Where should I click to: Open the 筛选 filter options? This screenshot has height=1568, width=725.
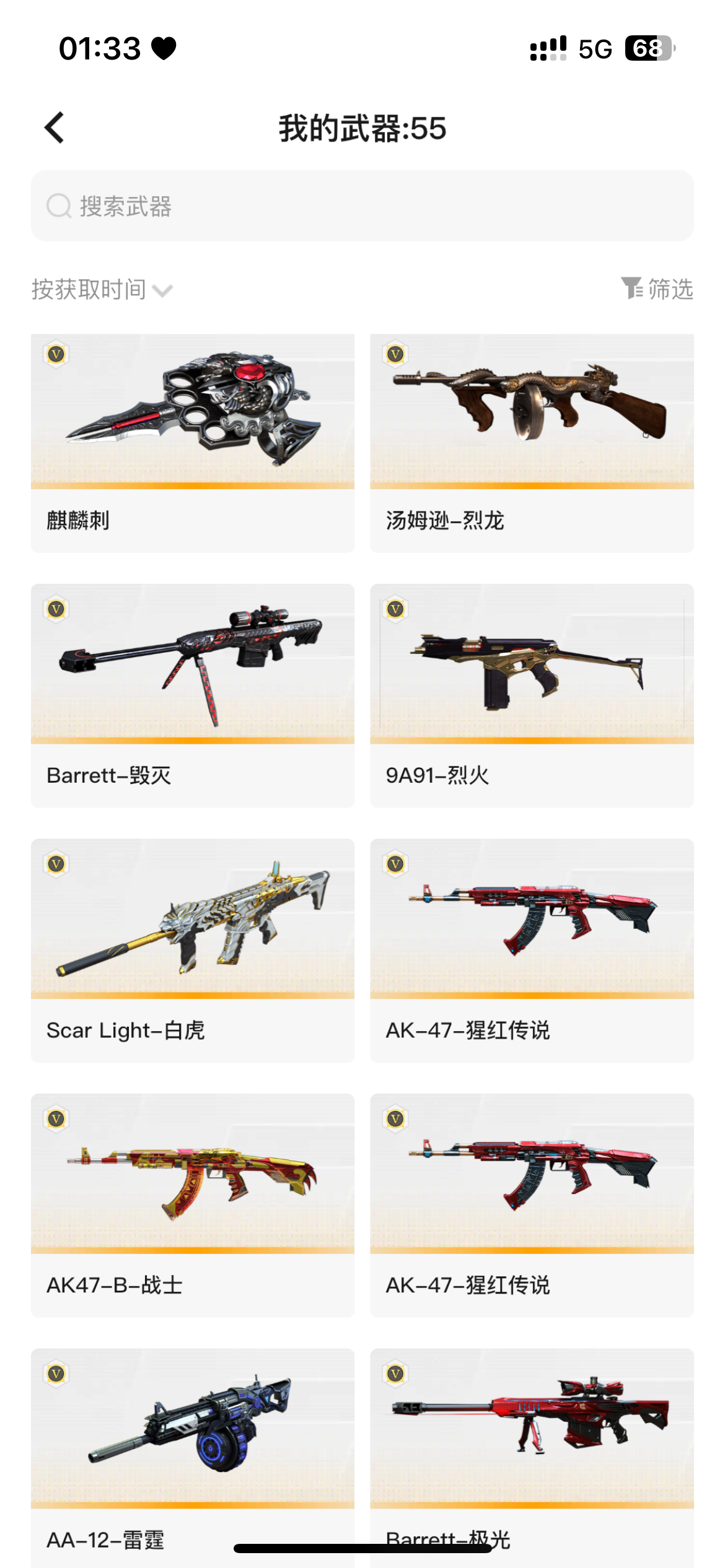click(658, 289)
